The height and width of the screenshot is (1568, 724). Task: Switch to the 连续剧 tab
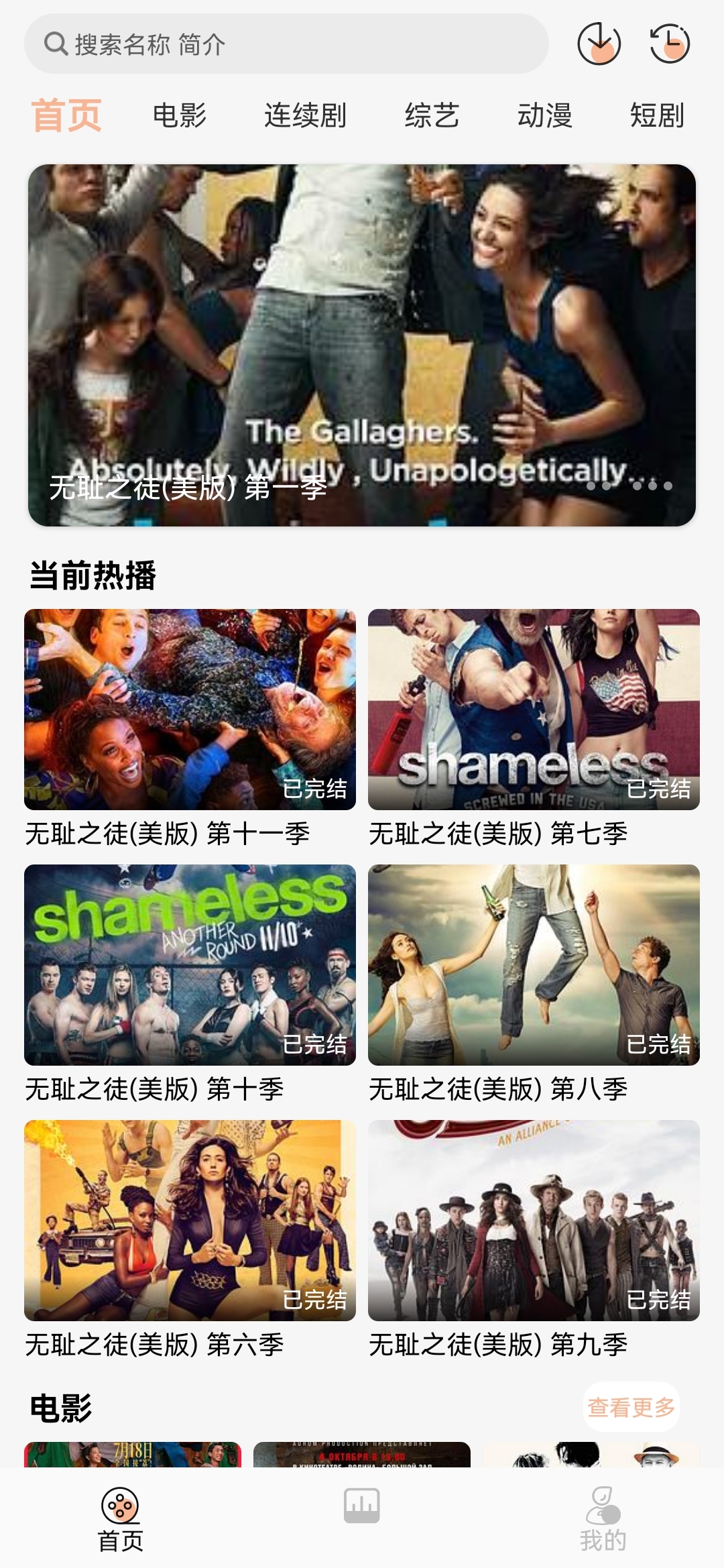[x=305, y=115]
